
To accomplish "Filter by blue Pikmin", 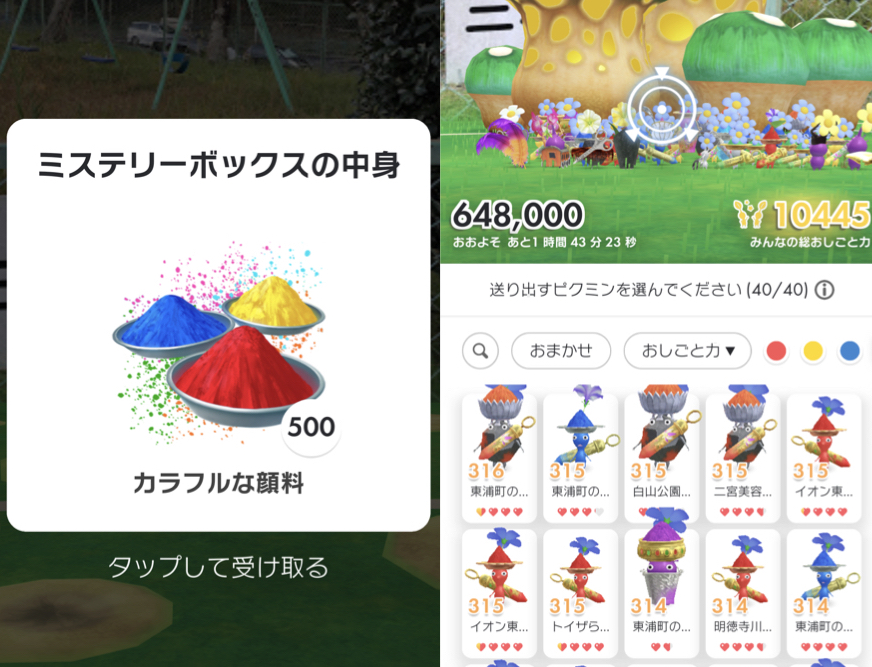I will point(850,351).
